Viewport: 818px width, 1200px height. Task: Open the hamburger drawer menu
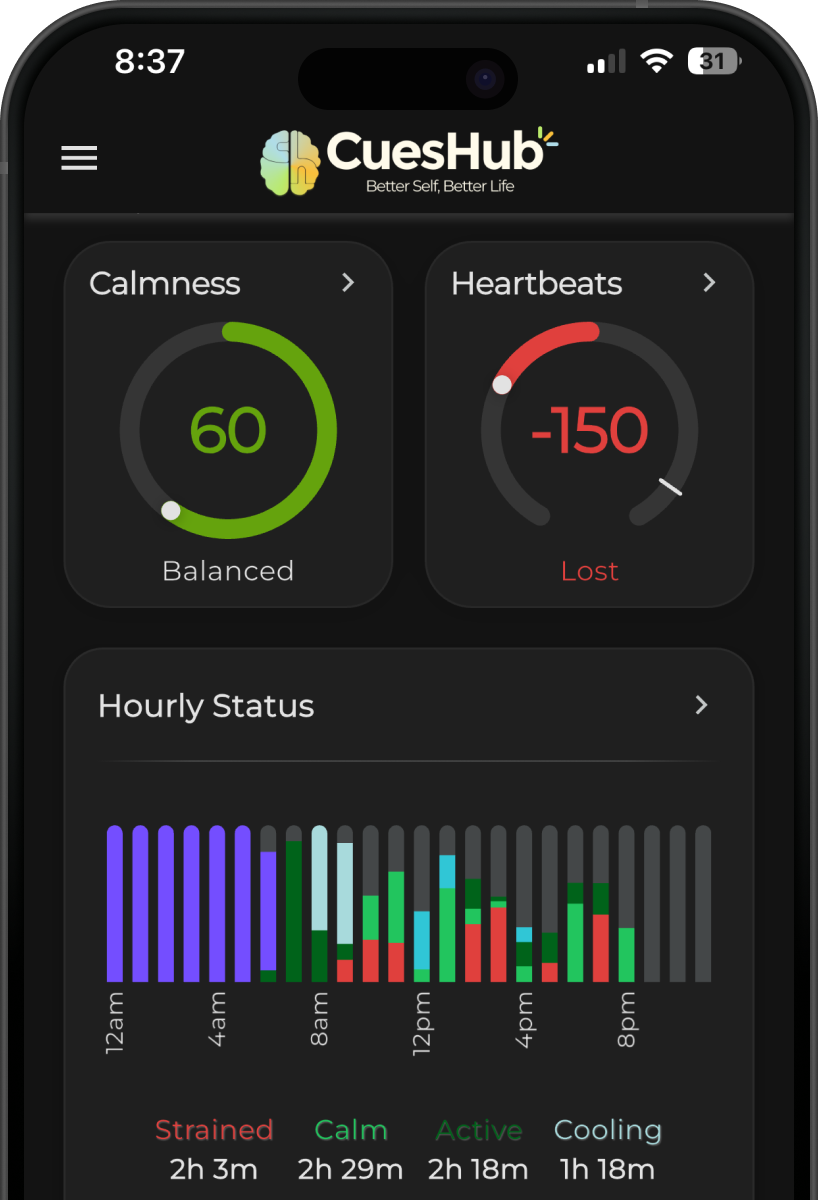[79, 158]
